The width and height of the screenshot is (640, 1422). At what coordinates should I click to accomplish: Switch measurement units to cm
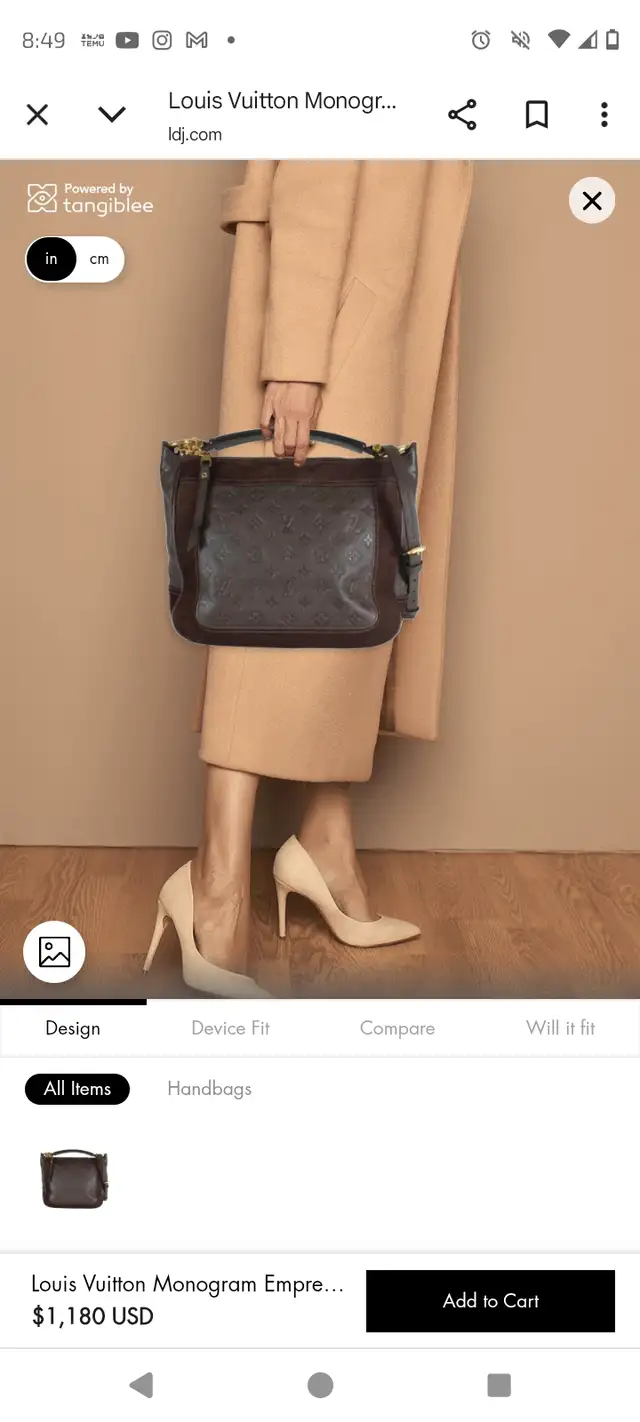coord(99,259)
